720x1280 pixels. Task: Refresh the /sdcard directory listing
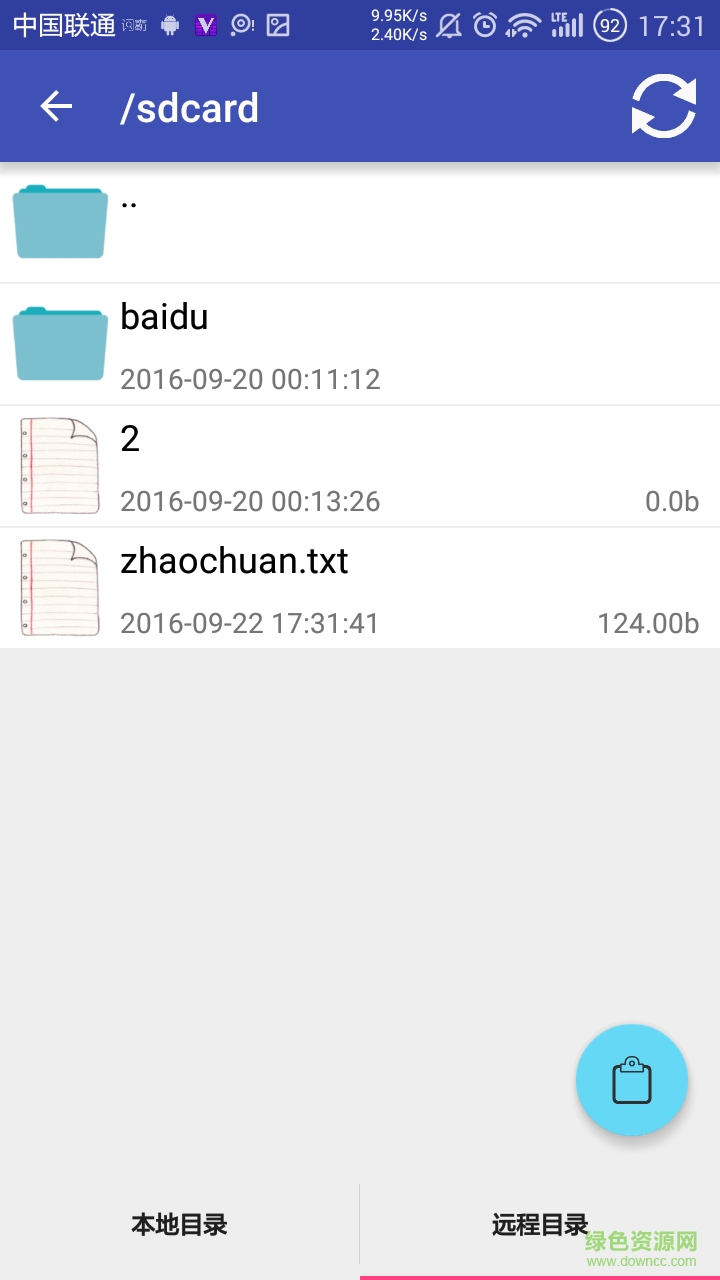click(663, 107)
